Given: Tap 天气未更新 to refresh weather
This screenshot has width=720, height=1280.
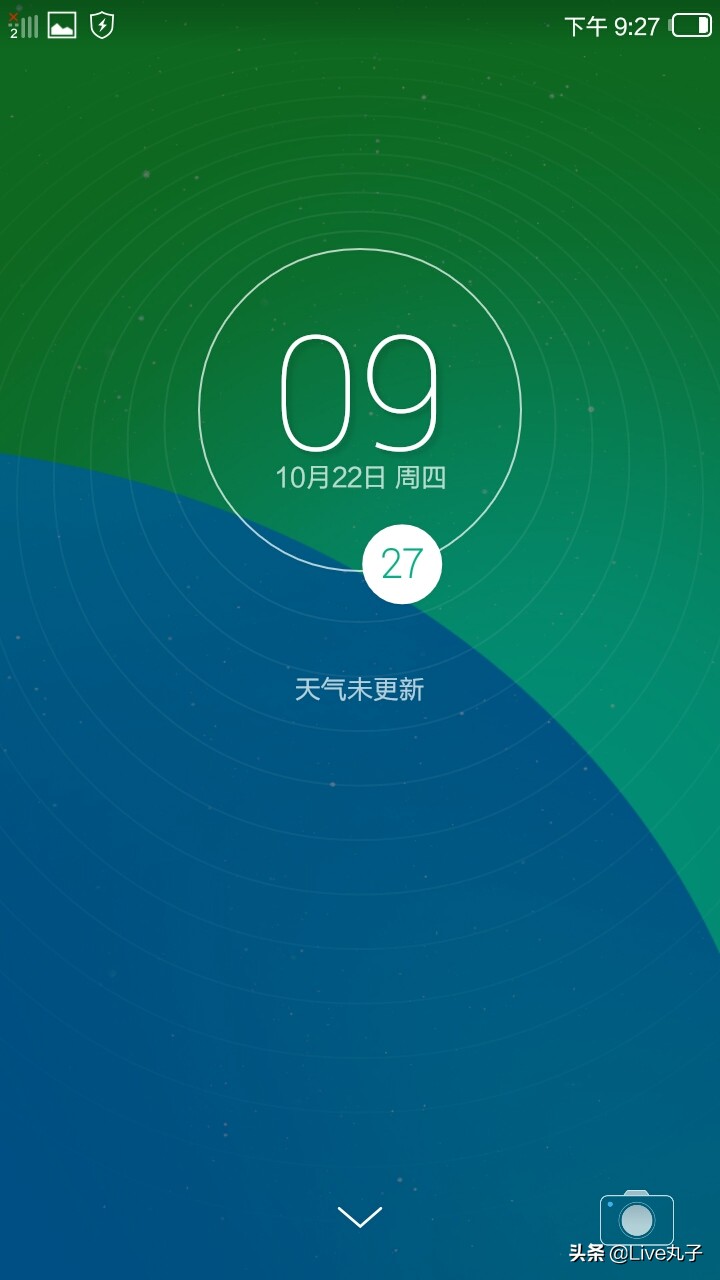Looking at the screenshot, I should [360, 690].
